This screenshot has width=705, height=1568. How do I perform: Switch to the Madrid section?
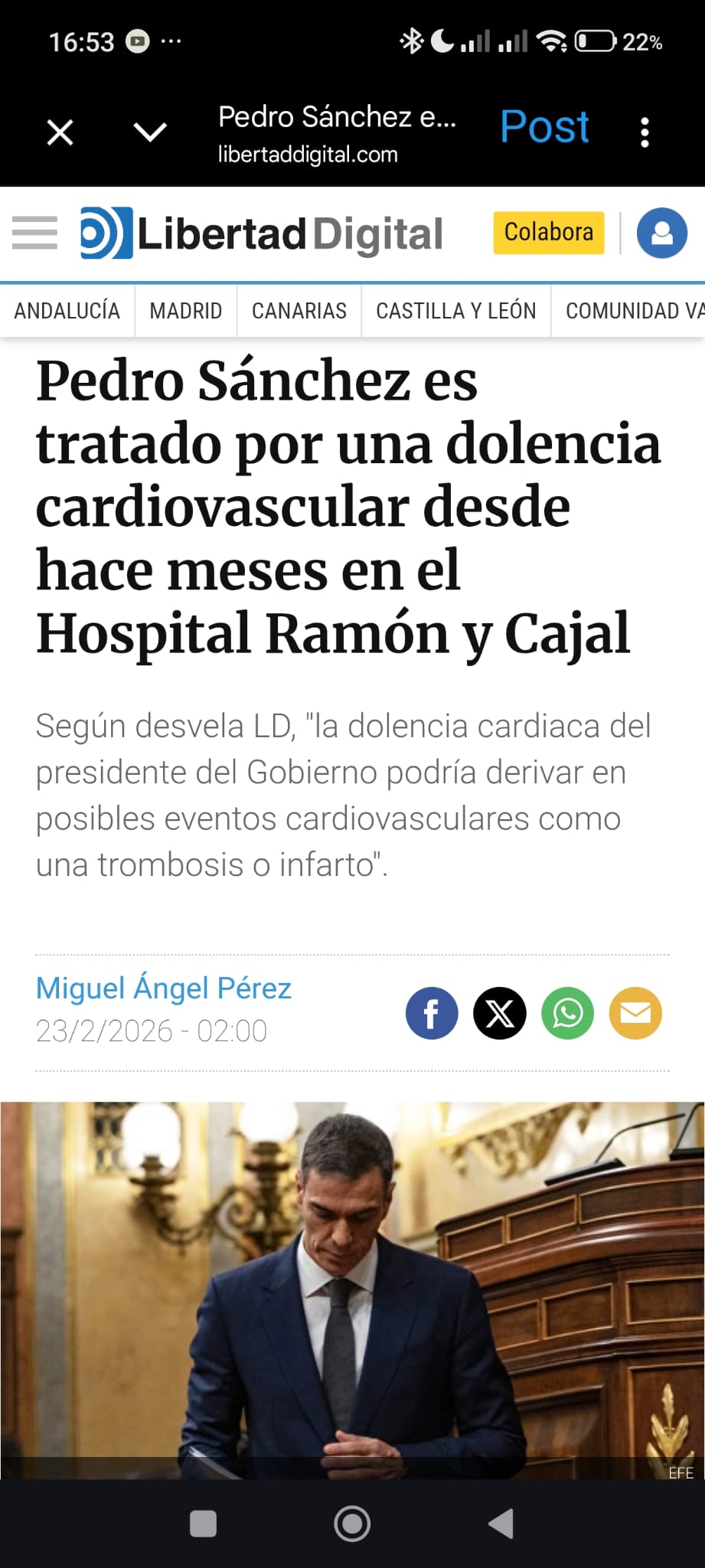click(186, 311)
